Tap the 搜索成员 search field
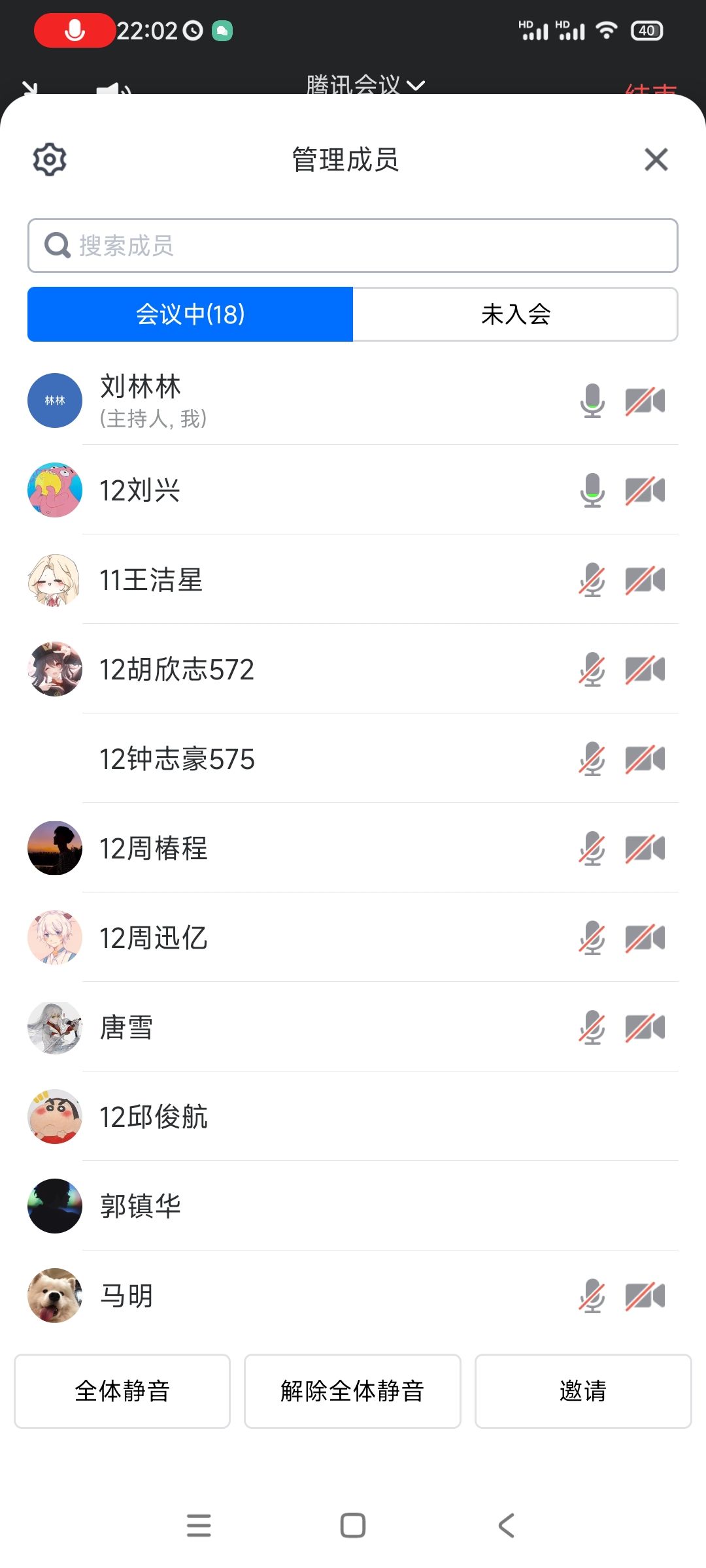Screen dimensions: 706x1568 tap(353, 246)
